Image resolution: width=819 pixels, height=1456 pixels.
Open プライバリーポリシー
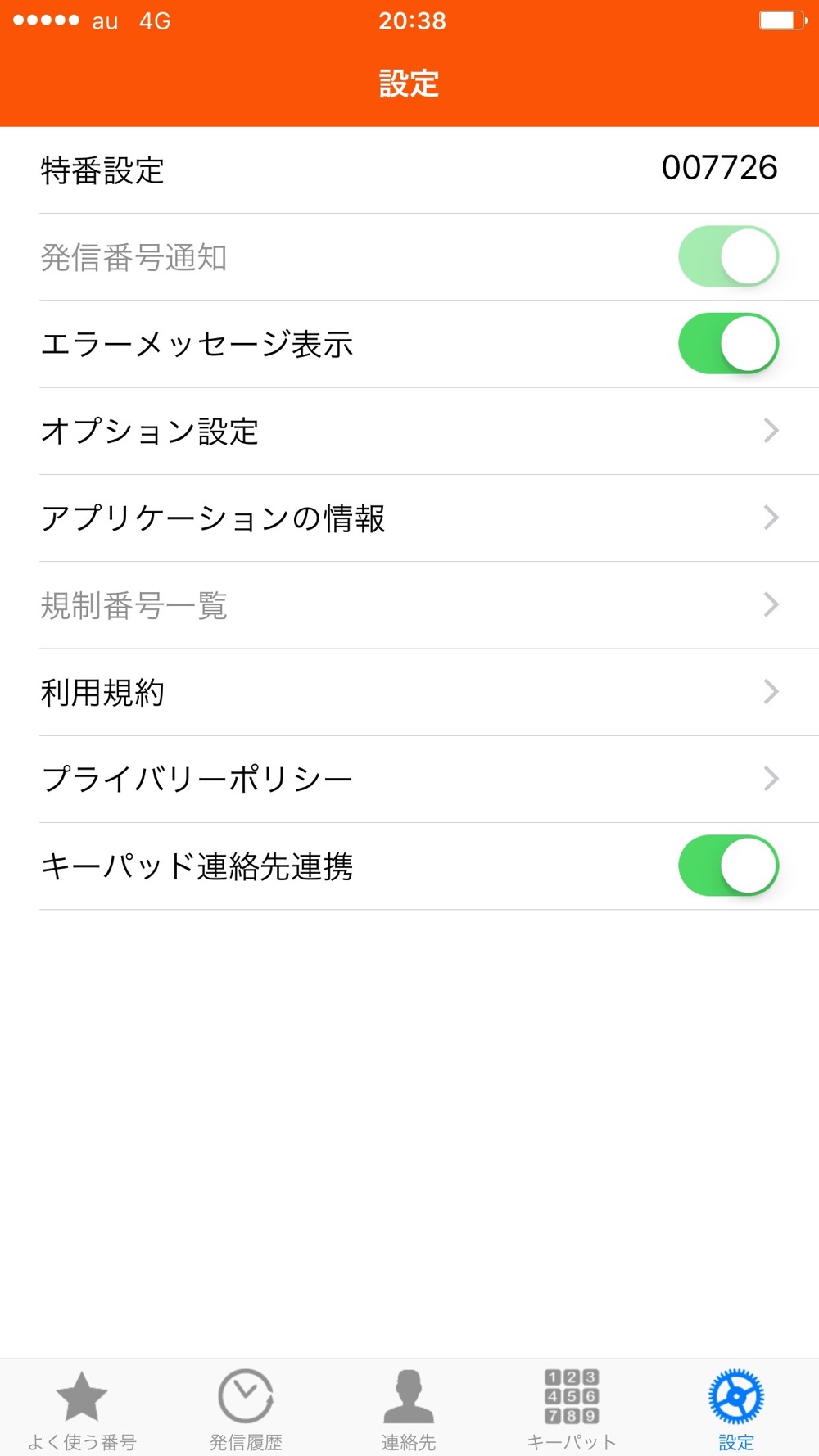point(409,780)
